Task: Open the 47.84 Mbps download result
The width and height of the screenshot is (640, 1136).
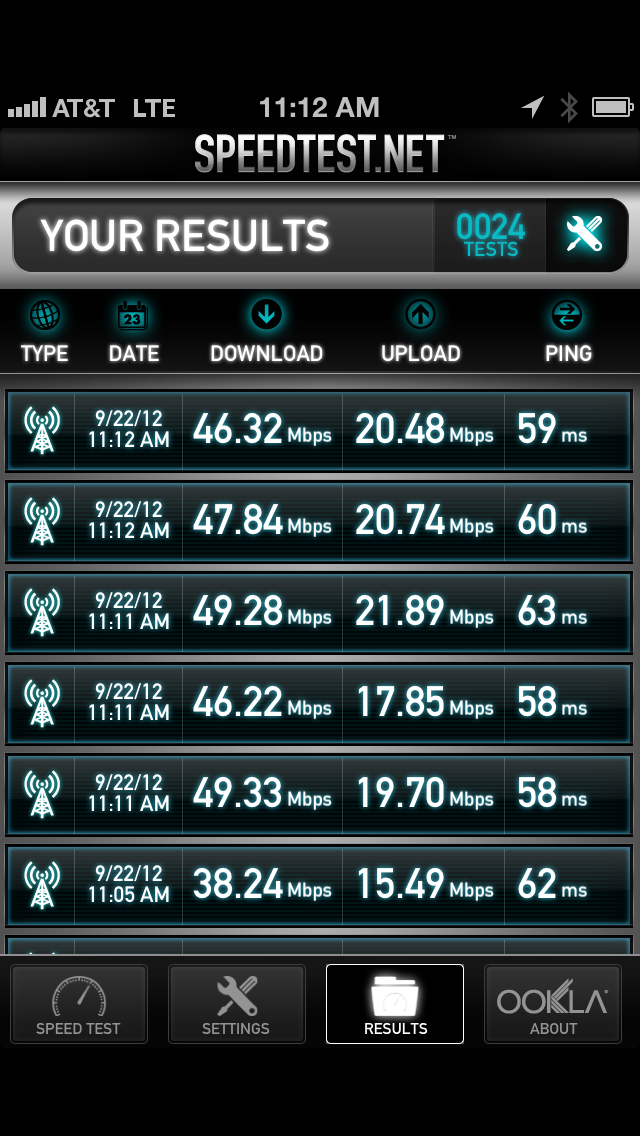Action: pyautogui.click(x=320, y=522)
